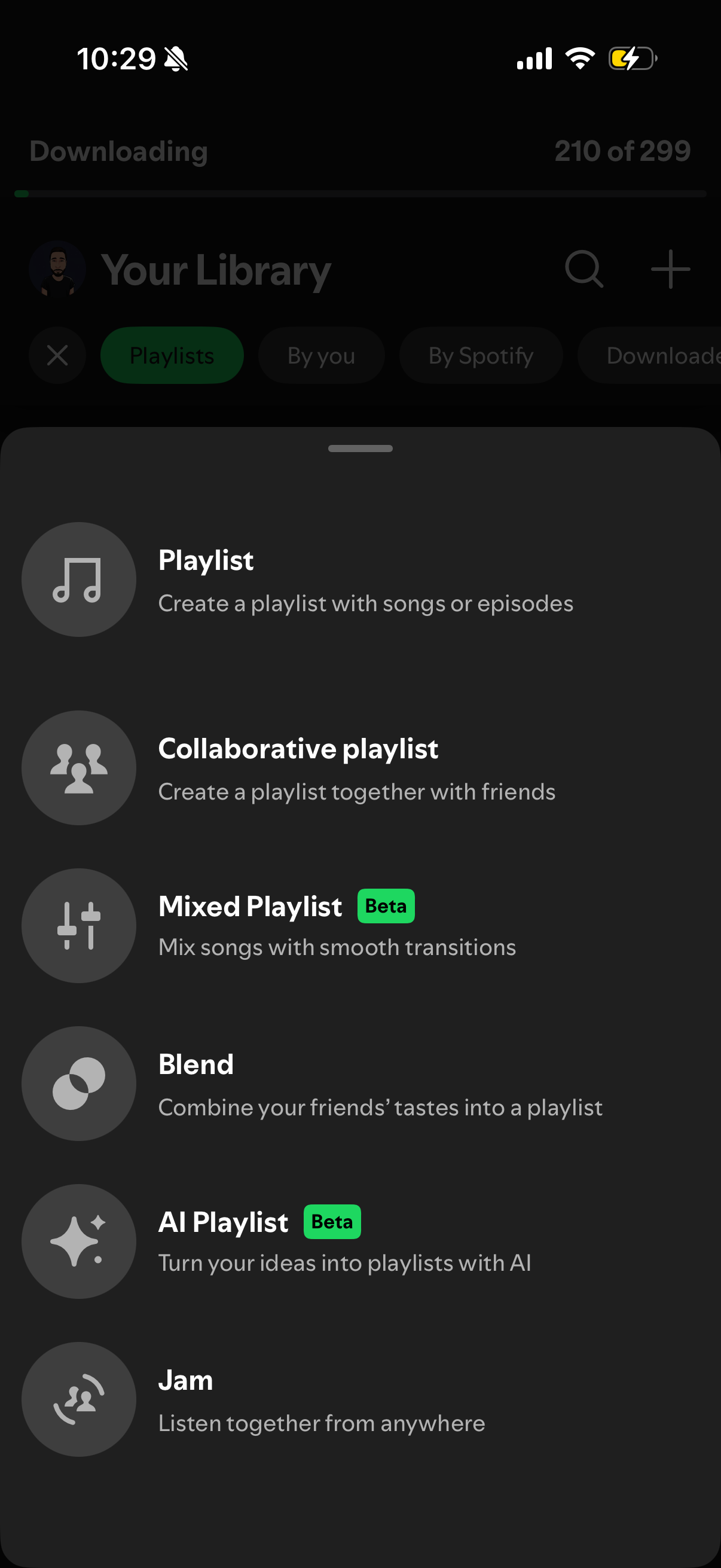The image size is (721, 1568).
Task: Choose Jam to listen together
Action: 321,1400
